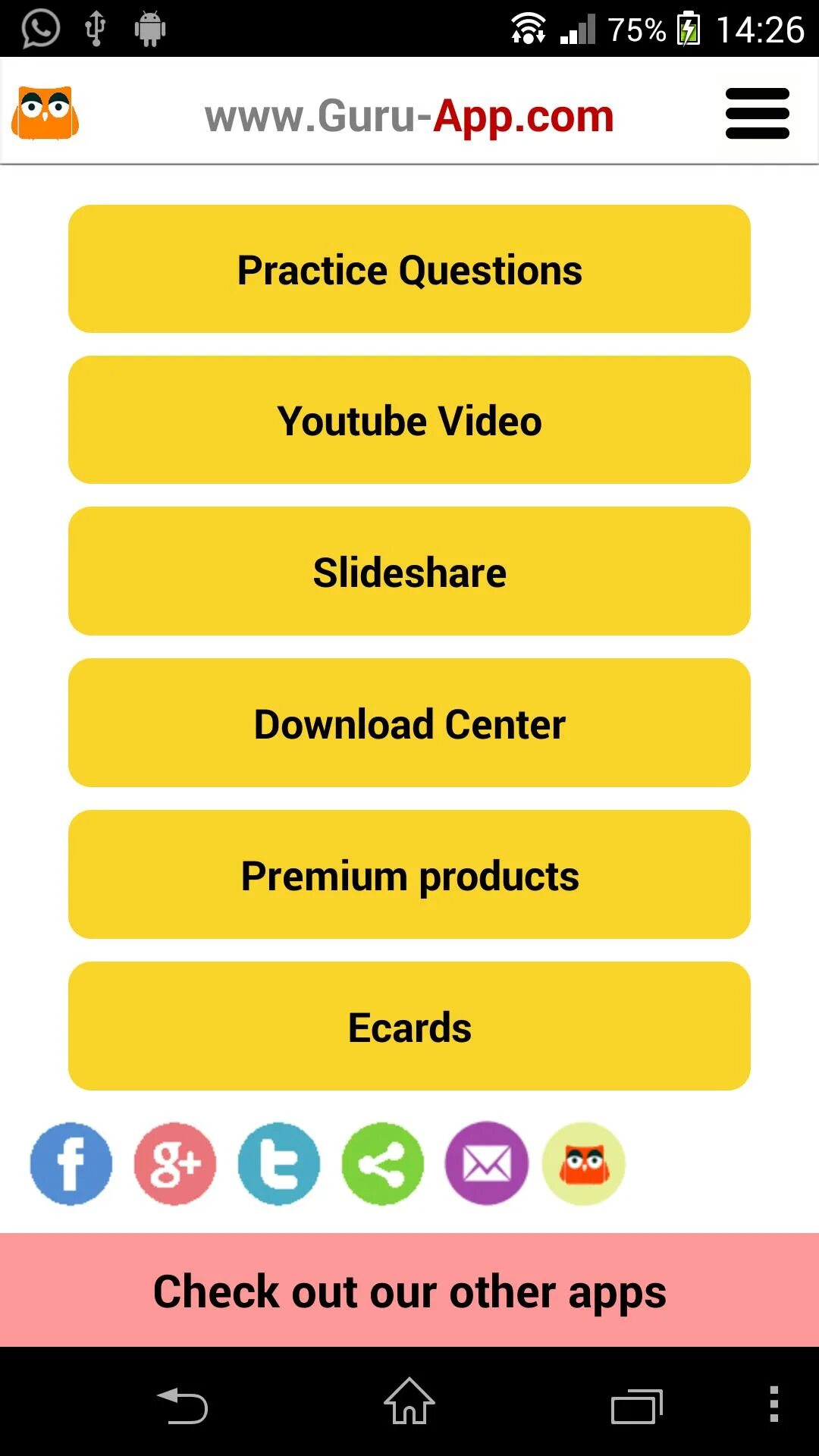This screenshot has width=819, height=1456.
Task: View Premium products
Action: 409,874
